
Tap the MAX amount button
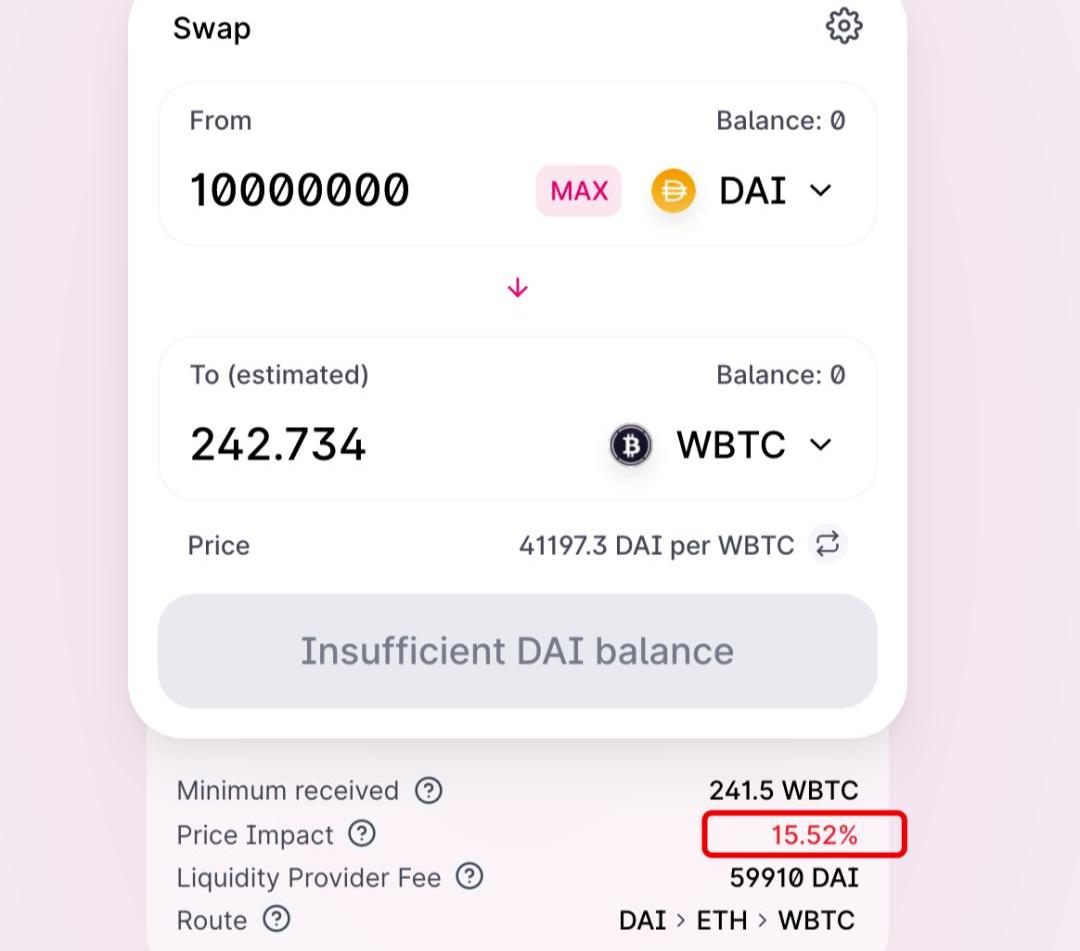point(579,190)
